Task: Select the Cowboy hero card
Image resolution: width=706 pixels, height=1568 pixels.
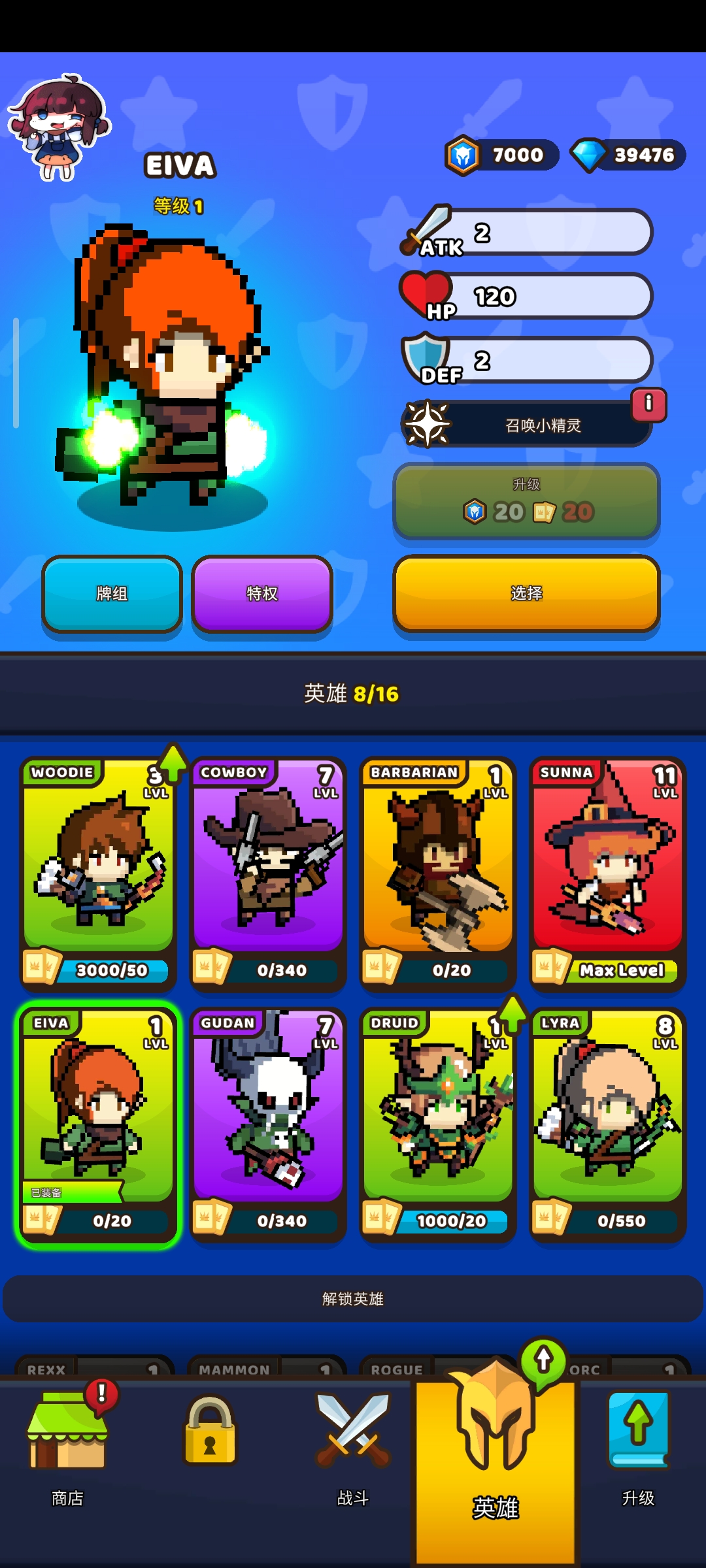Action: (x=268, y=872)
